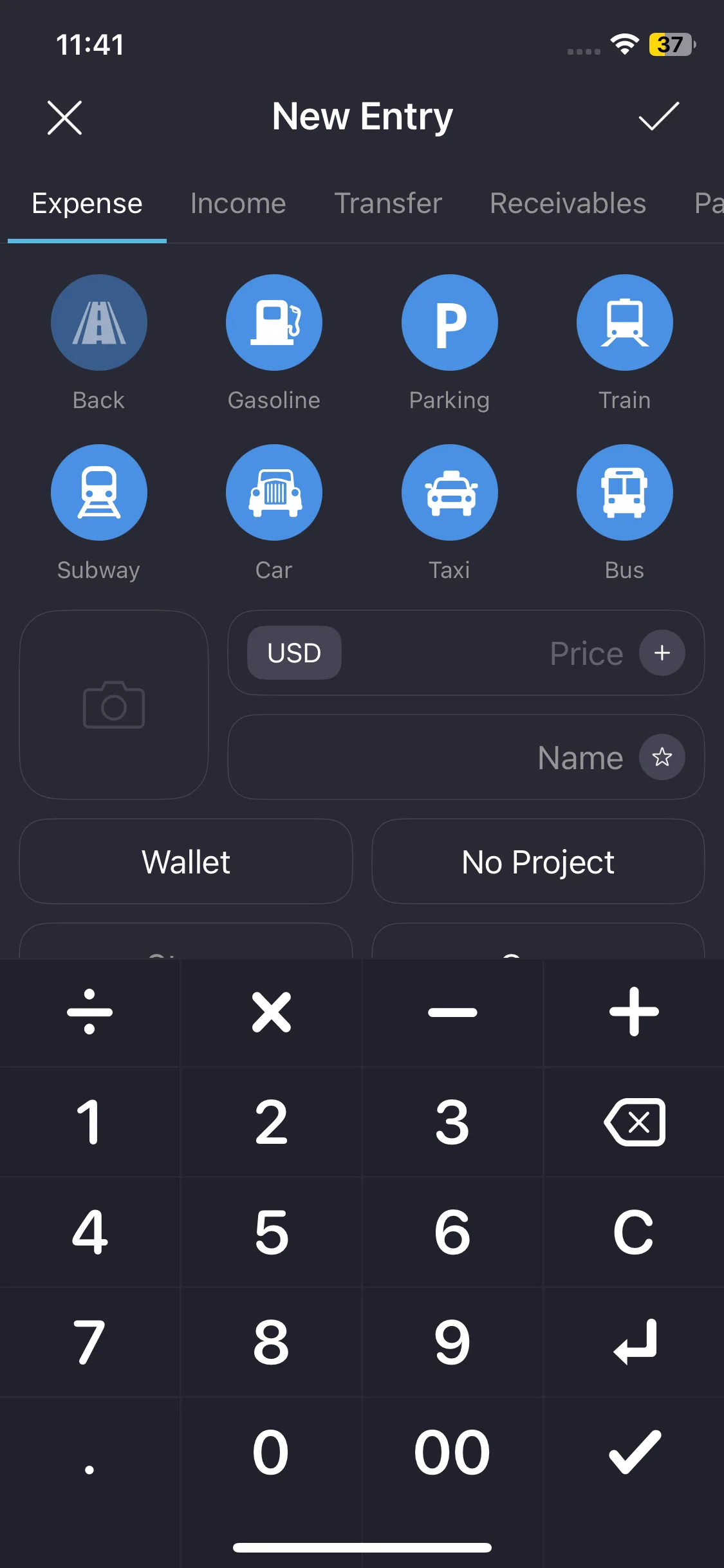724x1568 pixels.
Task: Select the Subway category
Action: 99,493
